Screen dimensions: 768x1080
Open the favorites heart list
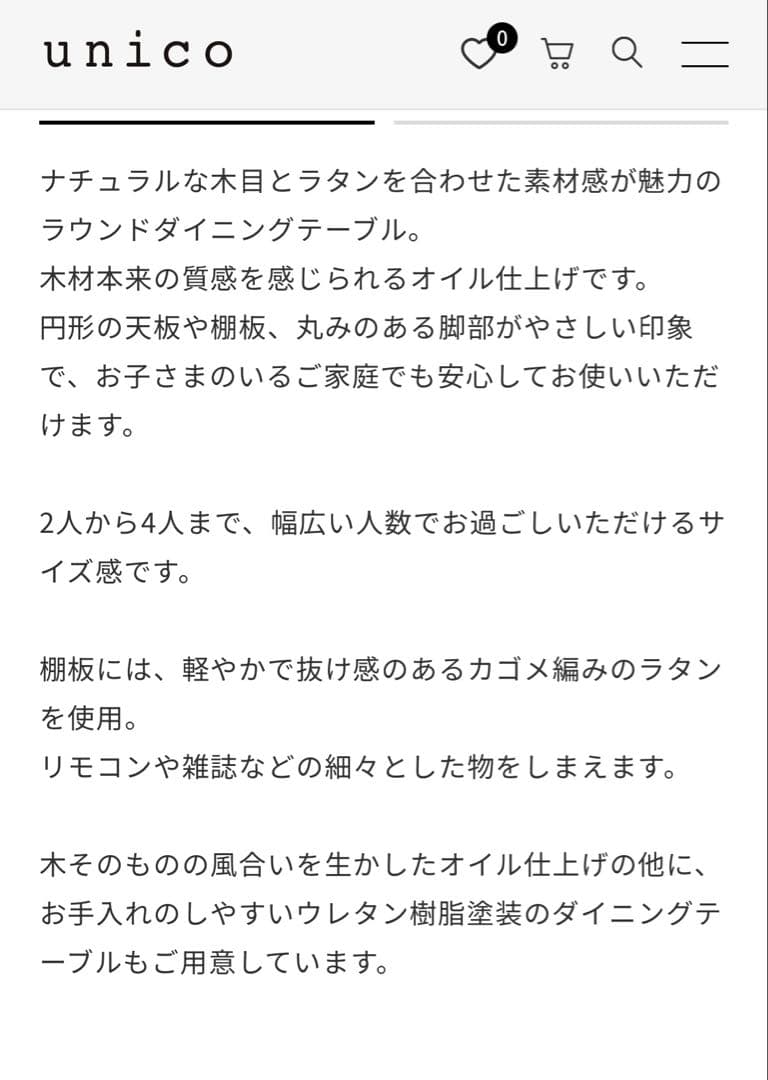click(480, 53)
